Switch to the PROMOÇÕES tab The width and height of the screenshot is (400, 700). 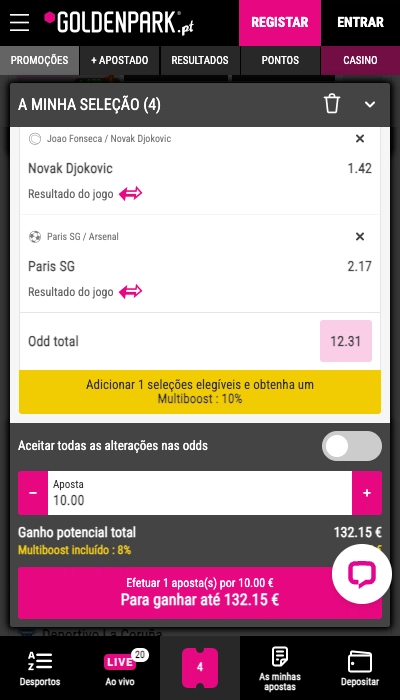pos(39,60)
